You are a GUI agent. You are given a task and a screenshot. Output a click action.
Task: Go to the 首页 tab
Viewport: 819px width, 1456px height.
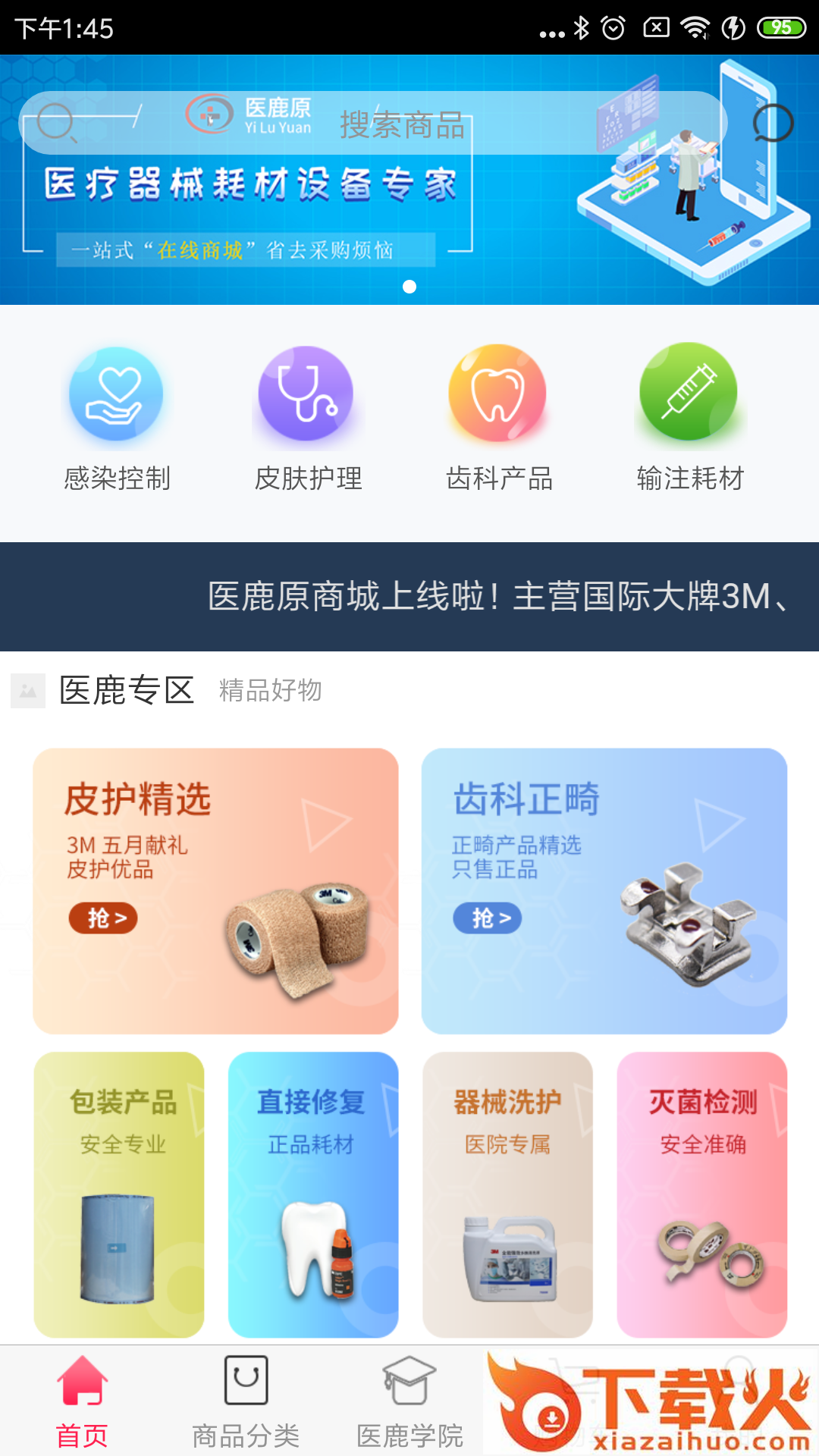tap(82, 1401)
